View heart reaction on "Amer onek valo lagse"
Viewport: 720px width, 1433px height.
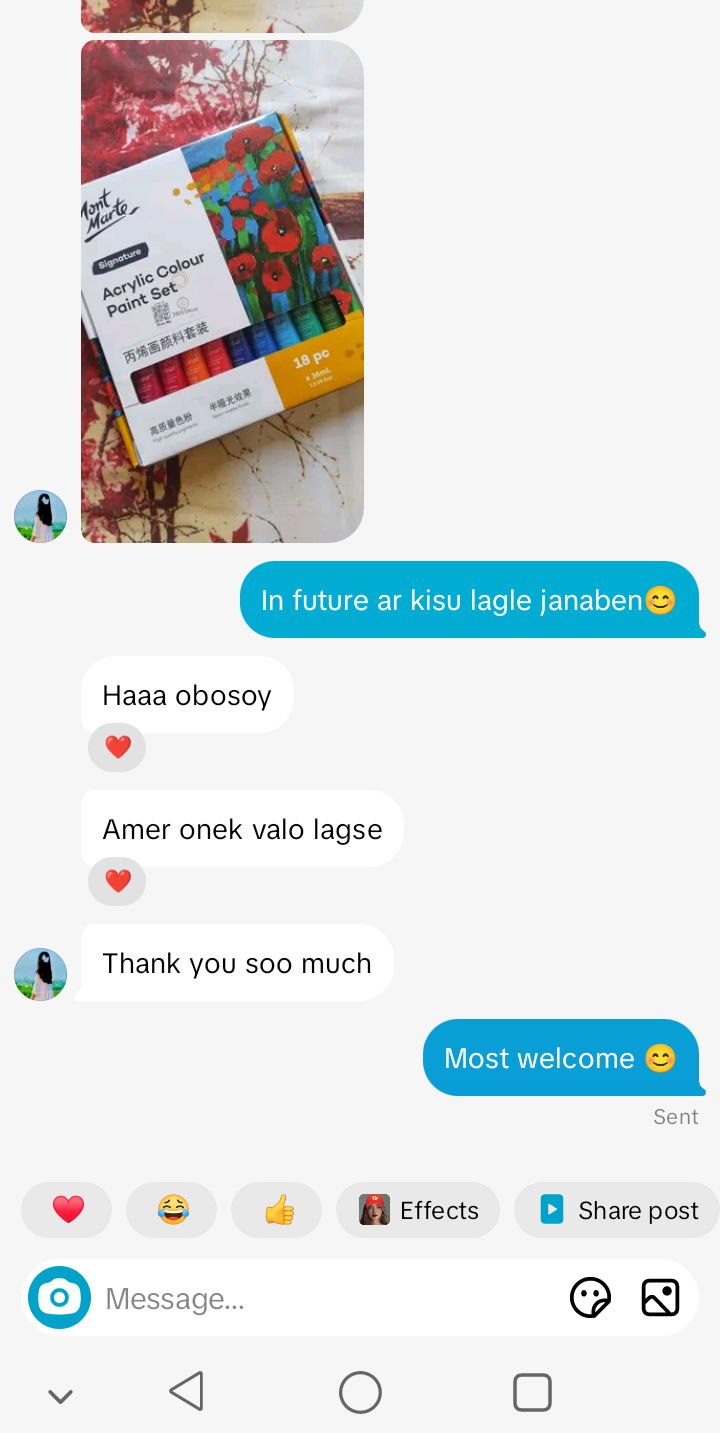pyautogui.click(x=118, y=881)
